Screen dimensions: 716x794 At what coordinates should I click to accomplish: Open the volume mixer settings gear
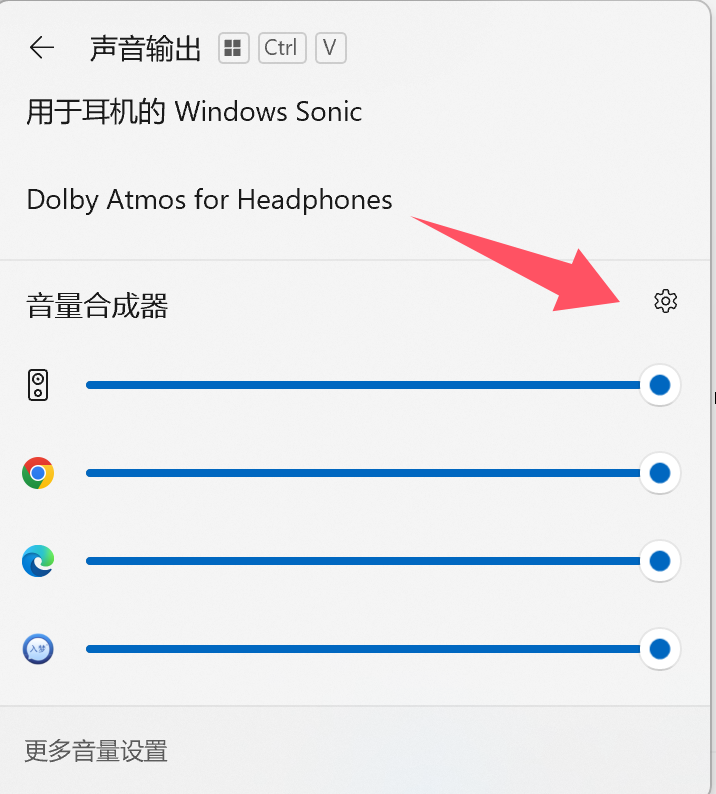tap(665, 301)
